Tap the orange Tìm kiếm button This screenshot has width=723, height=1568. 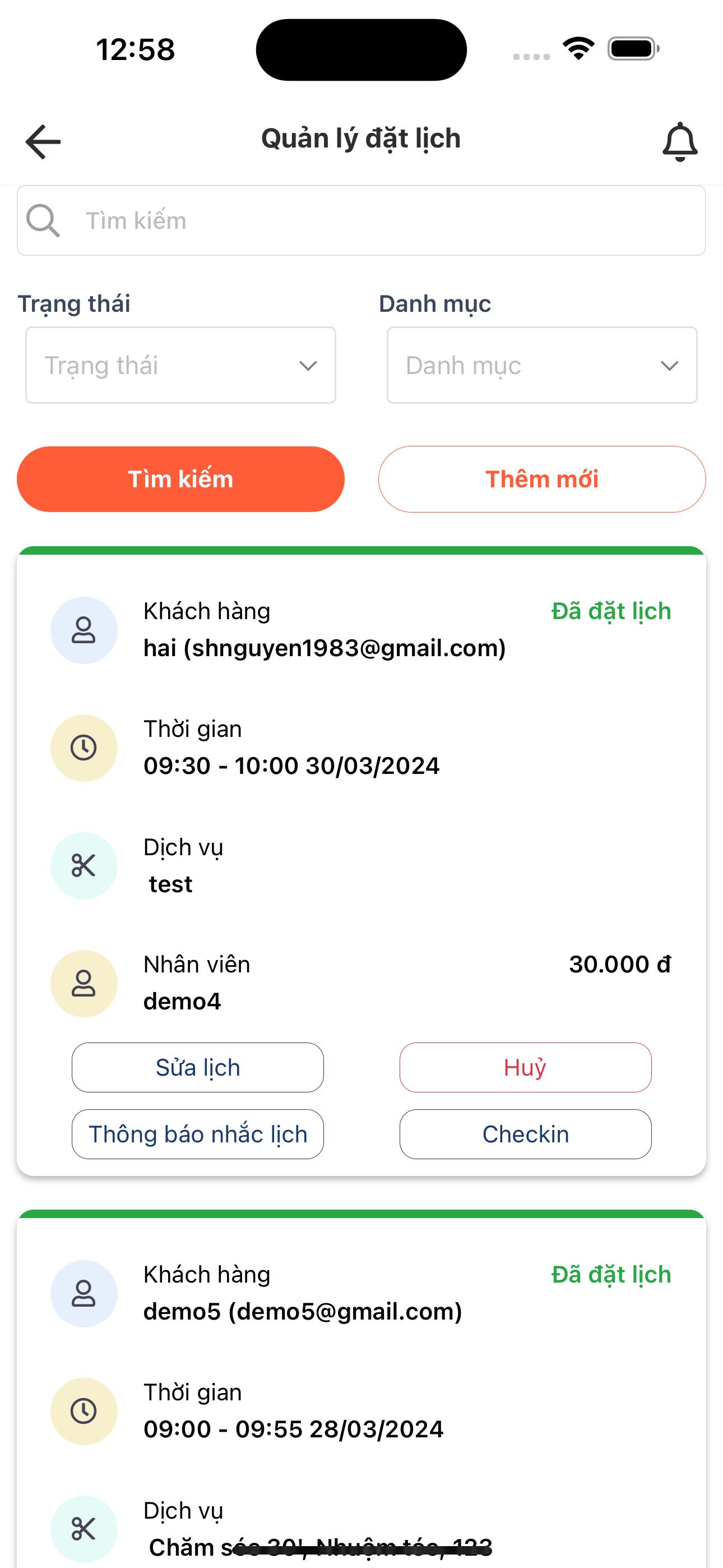[x=180, y=479]
